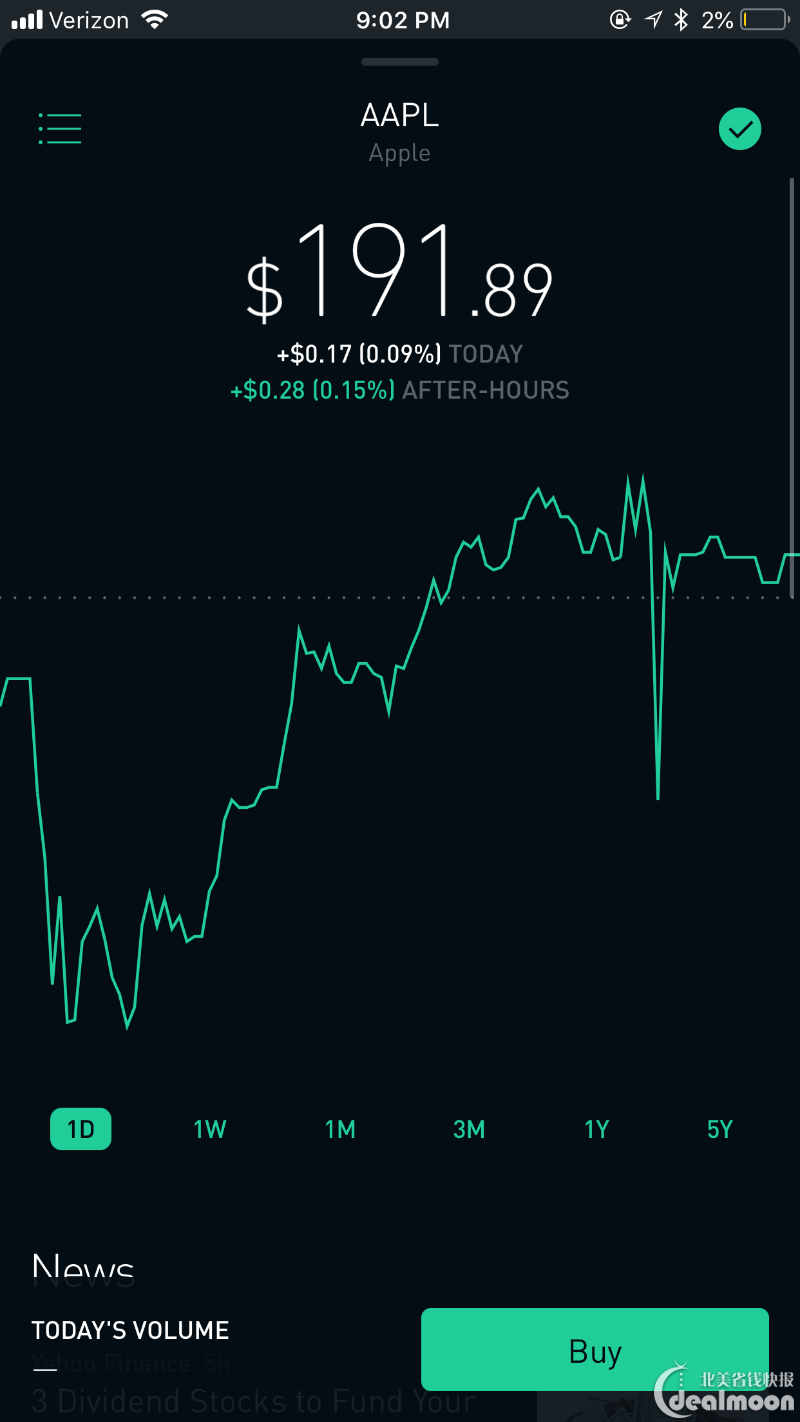Switch to the 1M chart range

(340, 1129)
